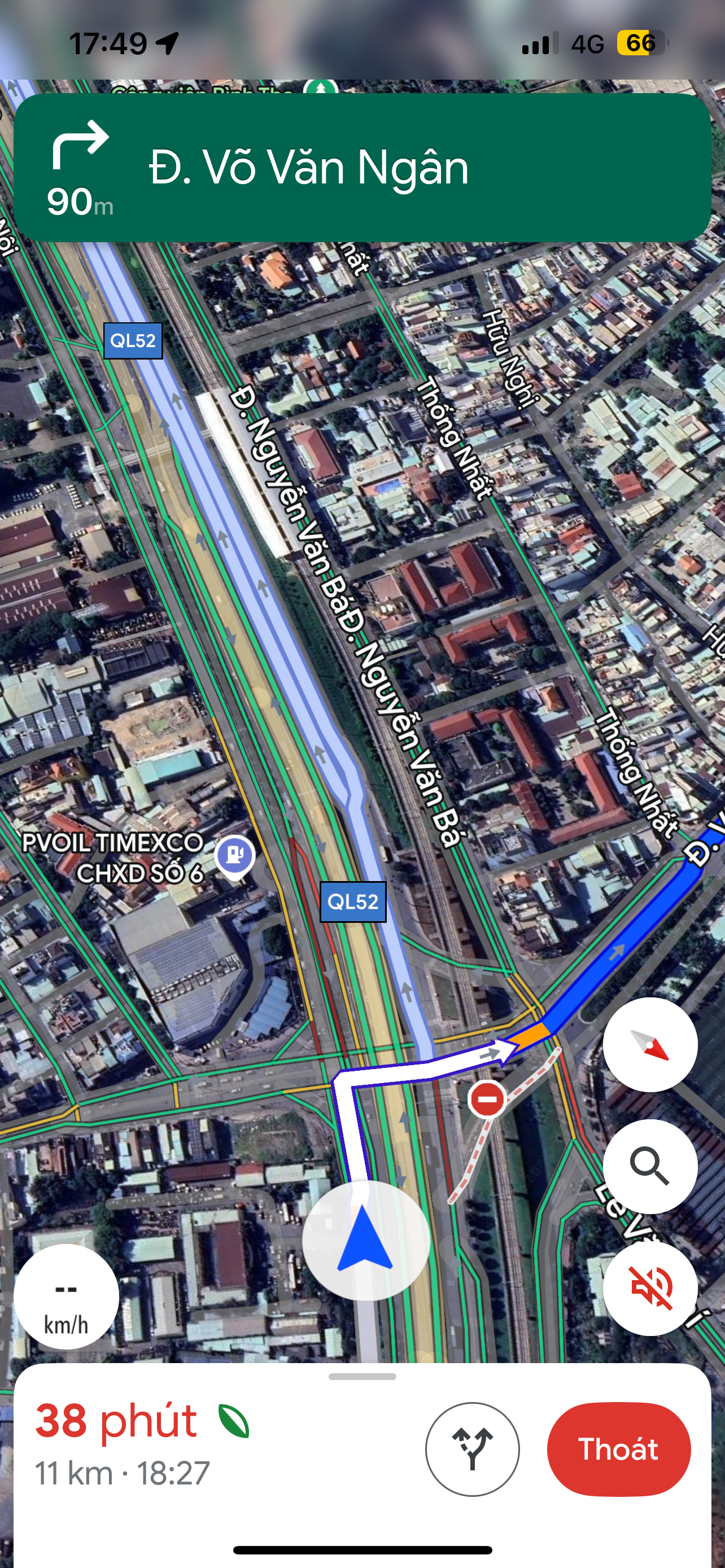Open search along the route
The image size is (725, 1568).
tap(650, 1166)
